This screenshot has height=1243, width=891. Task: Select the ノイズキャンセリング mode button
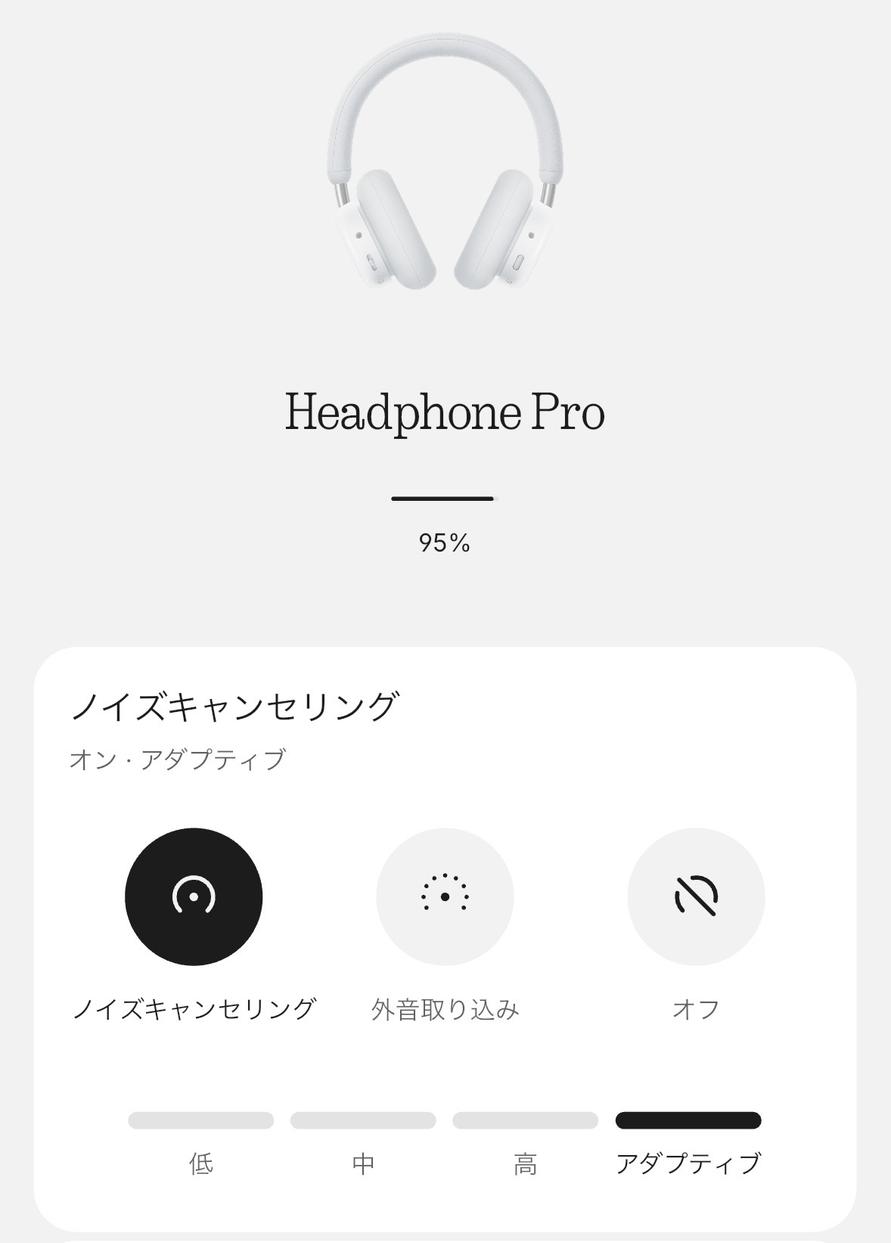193,896
